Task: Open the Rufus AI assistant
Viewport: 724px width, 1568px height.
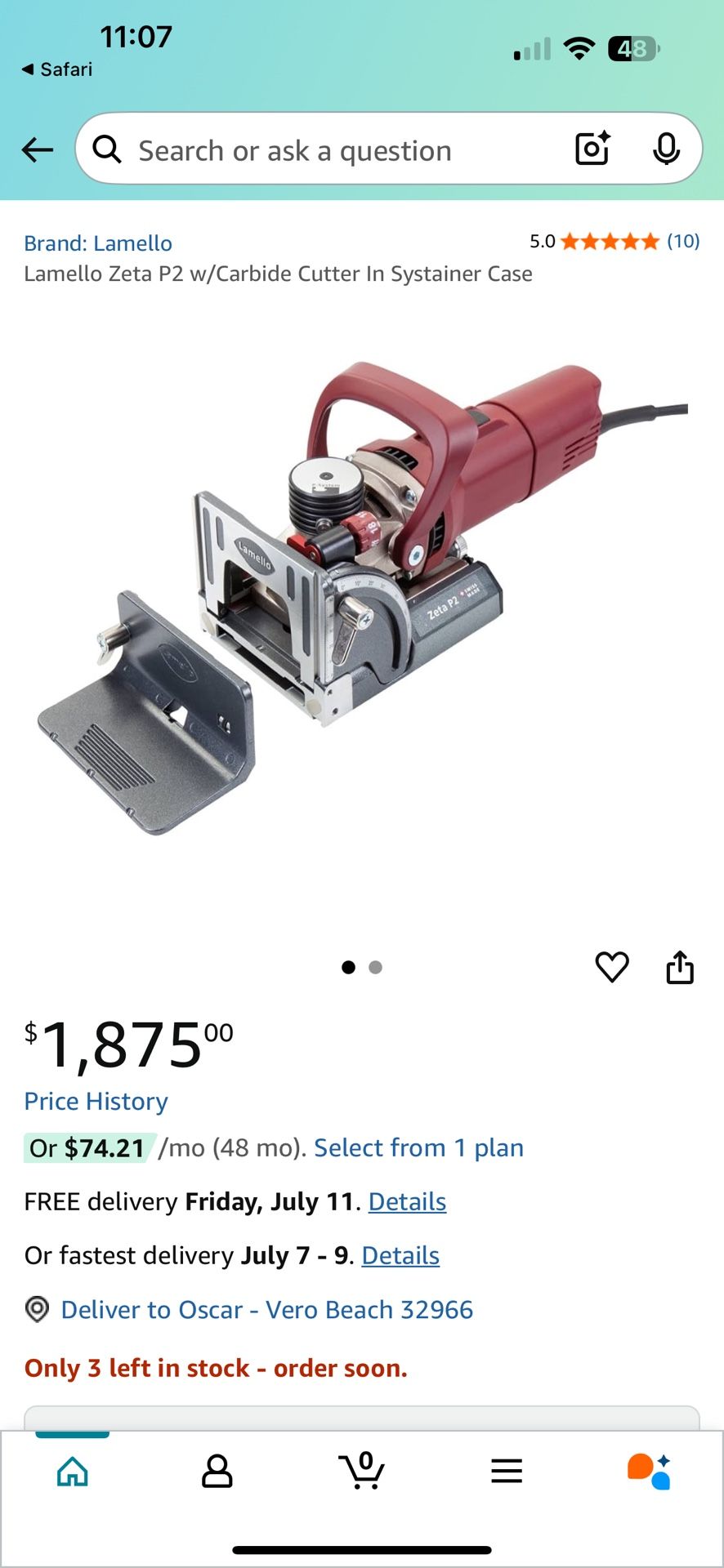Action: pyautogui.click(x=650, y=1472)
